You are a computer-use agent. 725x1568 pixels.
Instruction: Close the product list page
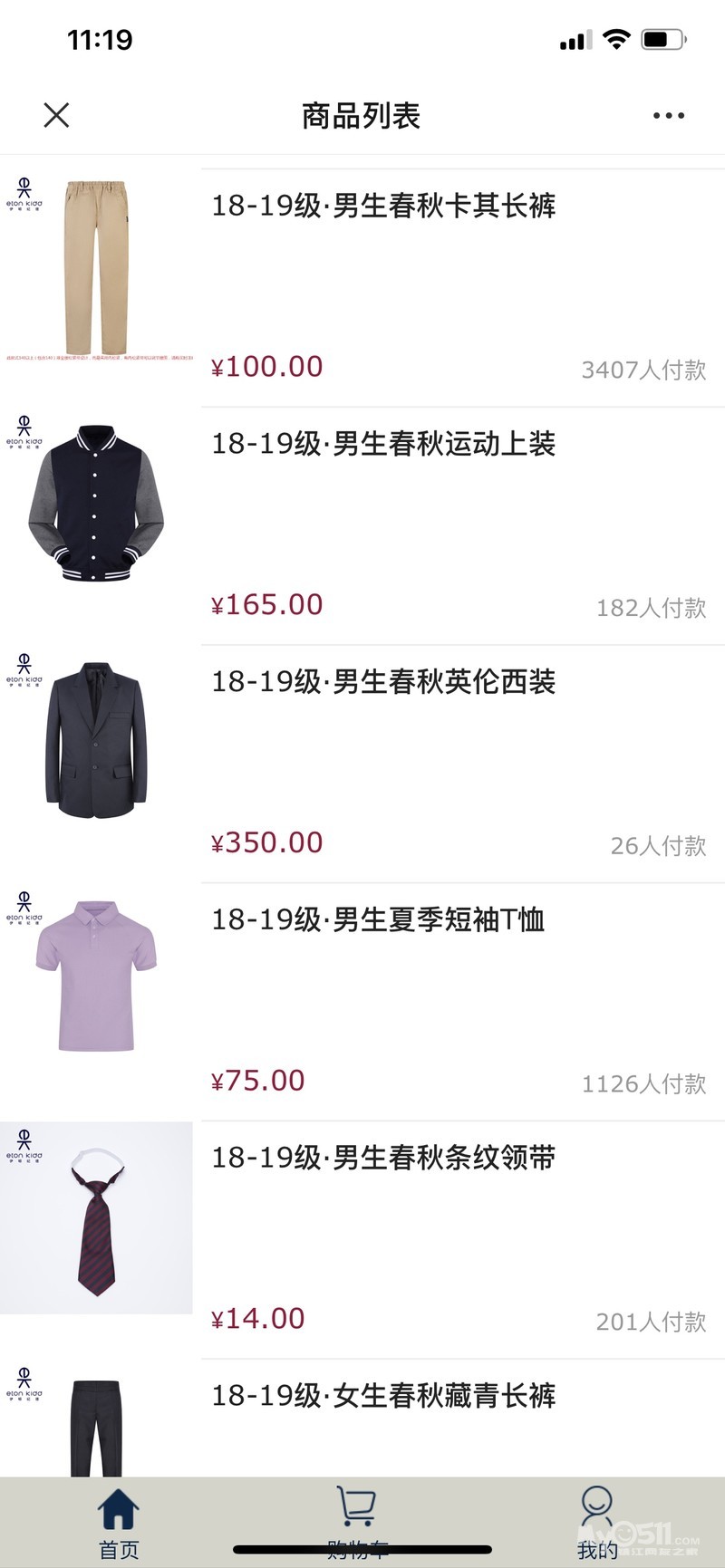click(56, 115)
